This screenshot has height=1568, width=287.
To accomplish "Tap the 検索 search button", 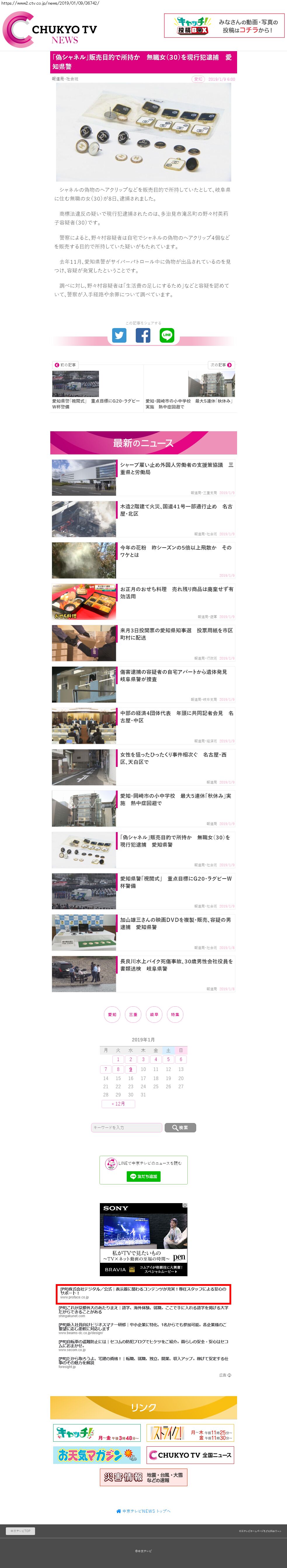I will (180, 1127).
